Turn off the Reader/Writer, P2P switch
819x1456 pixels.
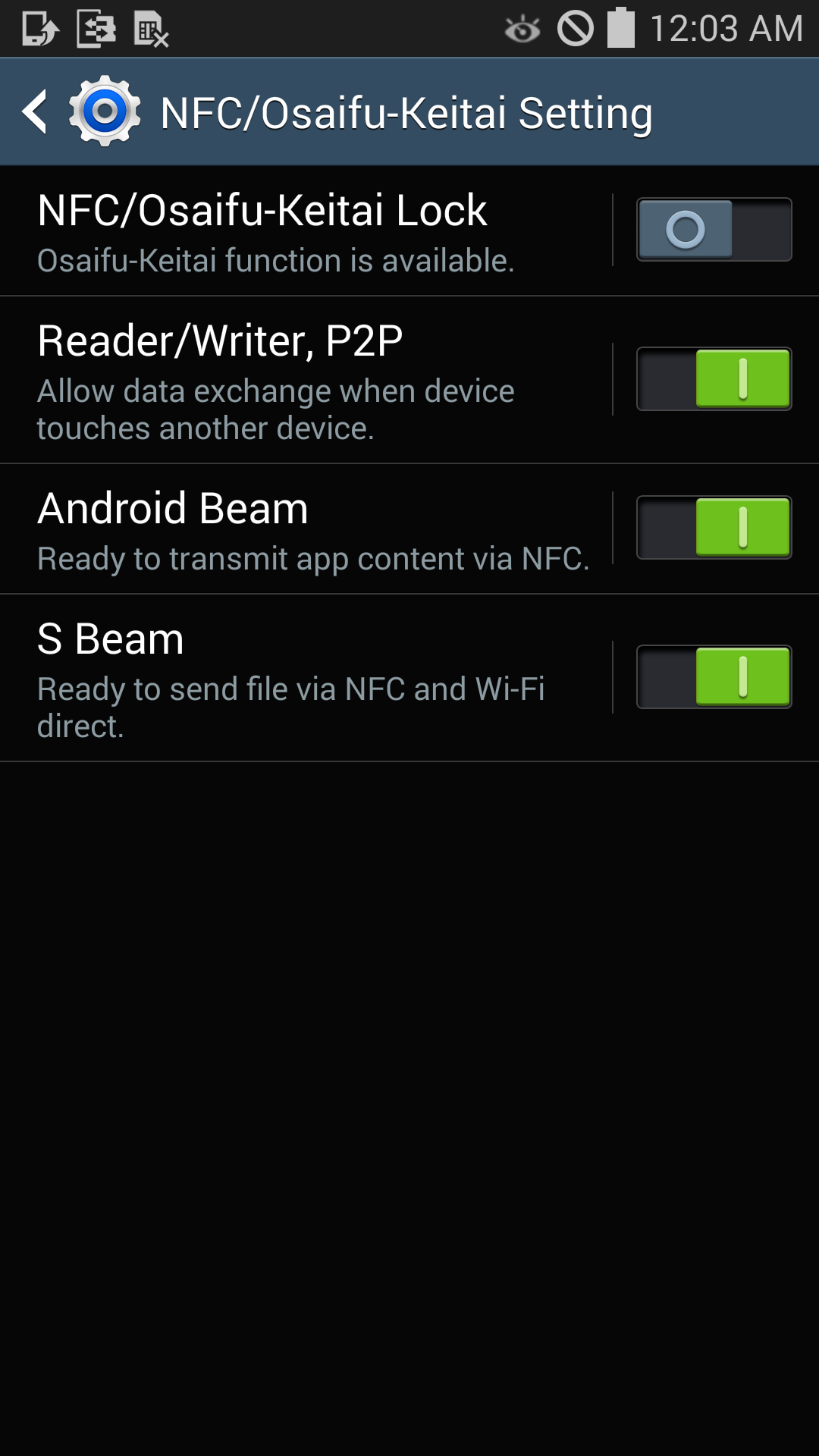coord(714,379)
